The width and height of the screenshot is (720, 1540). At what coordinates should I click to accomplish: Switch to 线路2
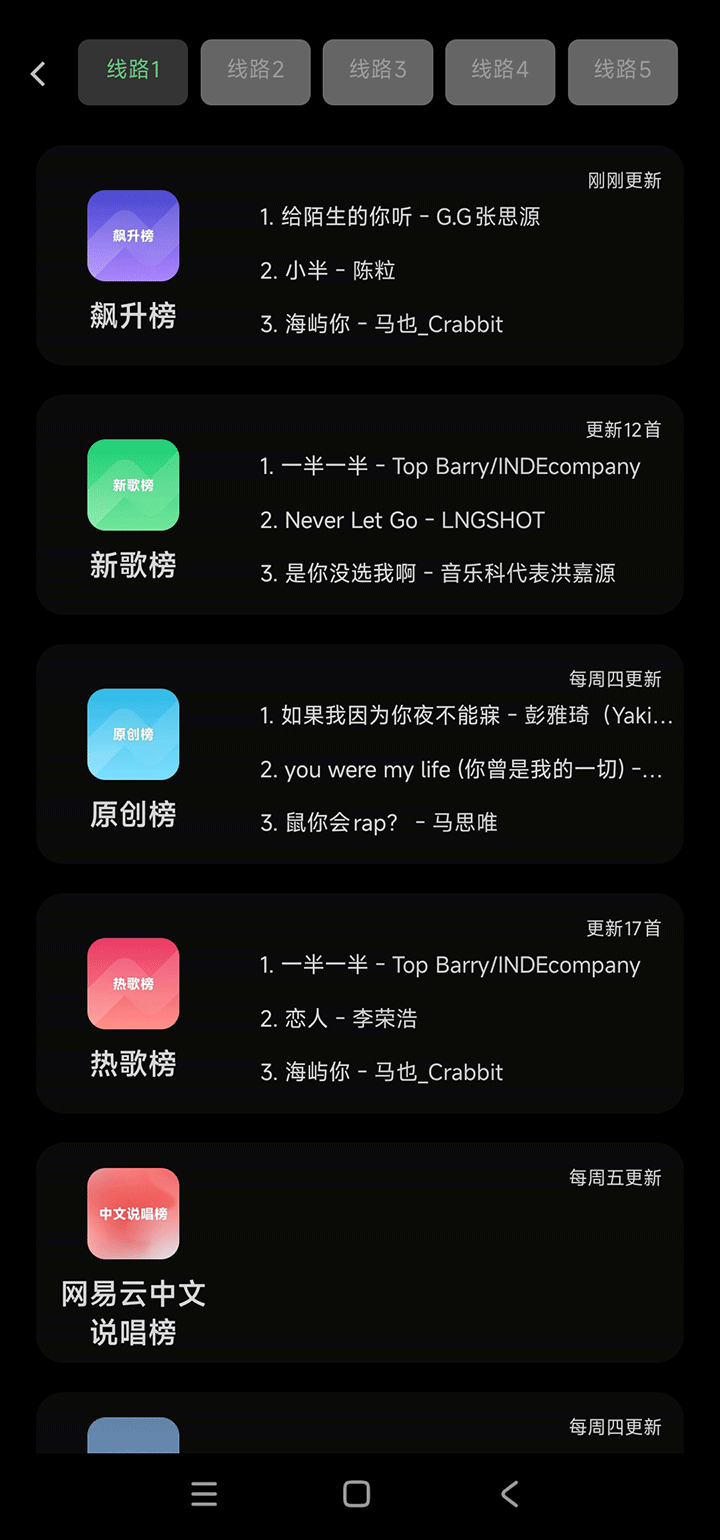[x=255, y=72]
